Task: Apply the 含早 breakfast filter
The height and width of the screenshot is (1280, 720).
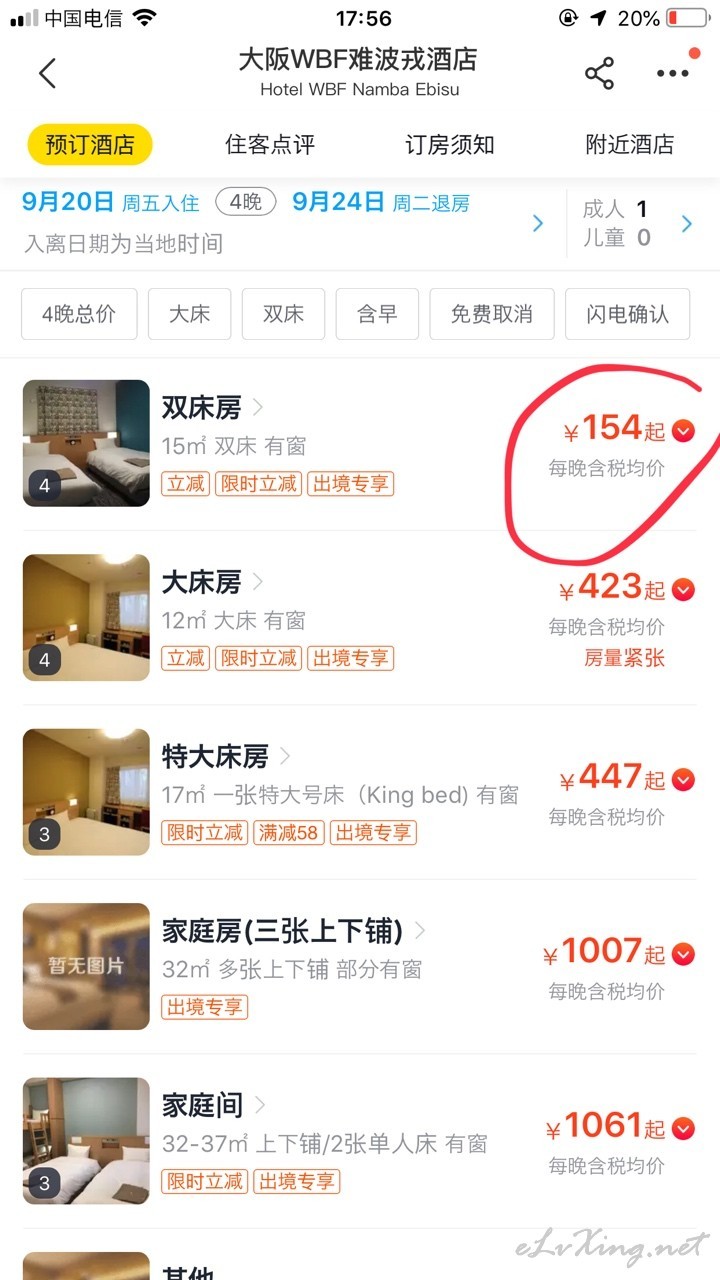Action: [377, 314]
